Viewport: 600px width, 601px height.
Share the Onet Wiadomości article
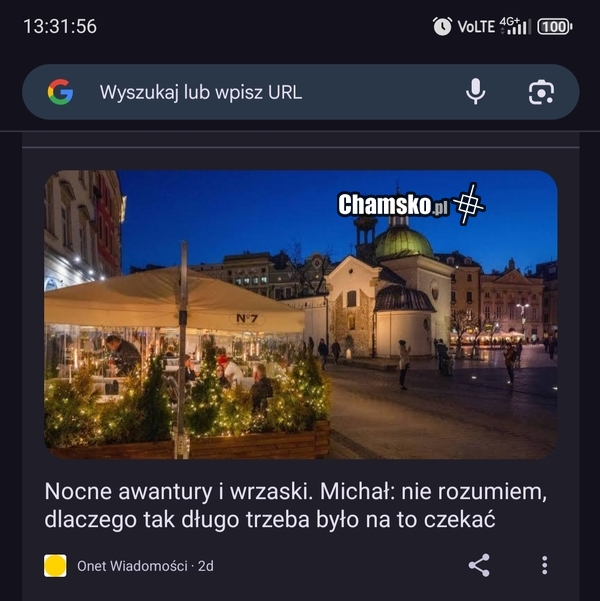pyautogui.click(x=479, y=565)
